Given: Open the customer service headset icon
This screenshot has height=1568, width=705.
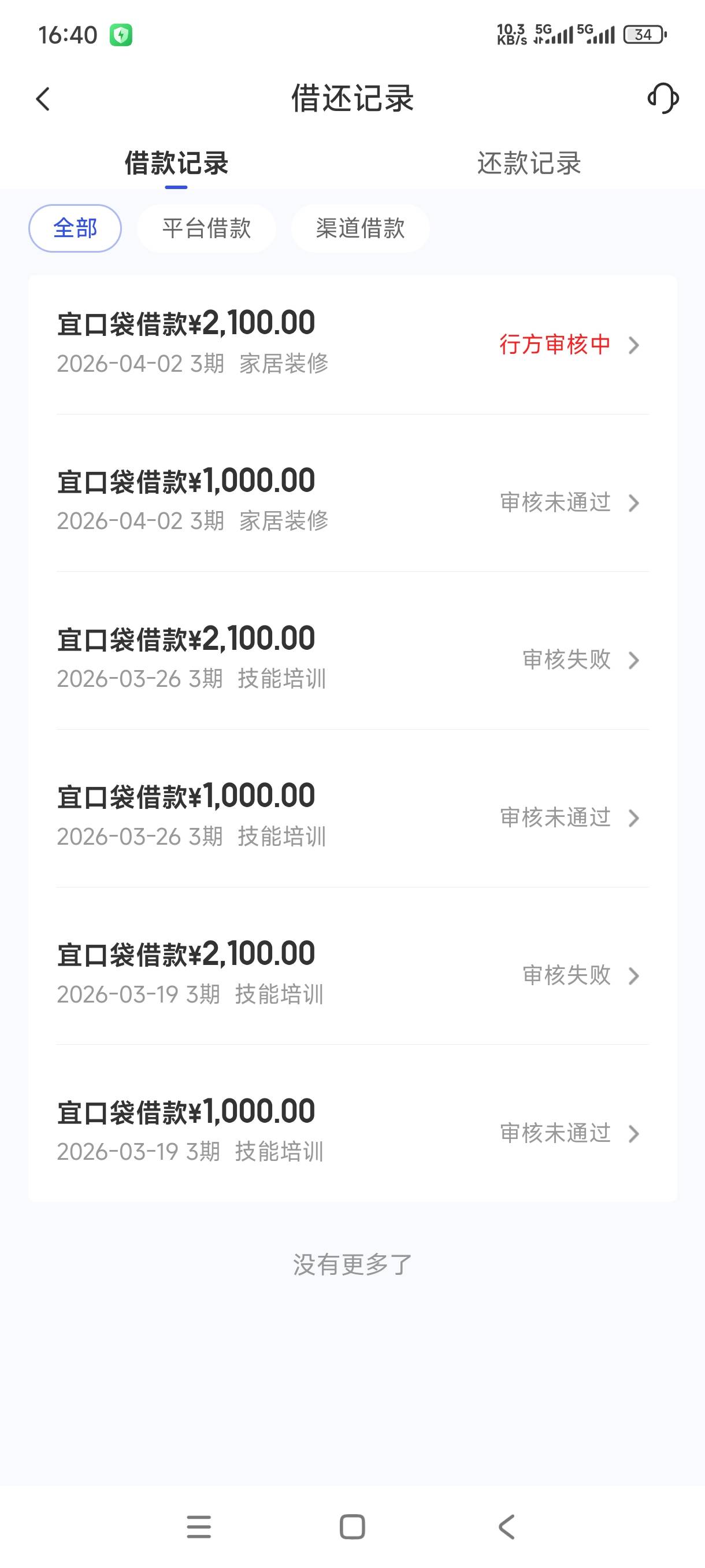Looking at the screenshot, I should coord(662,99).
